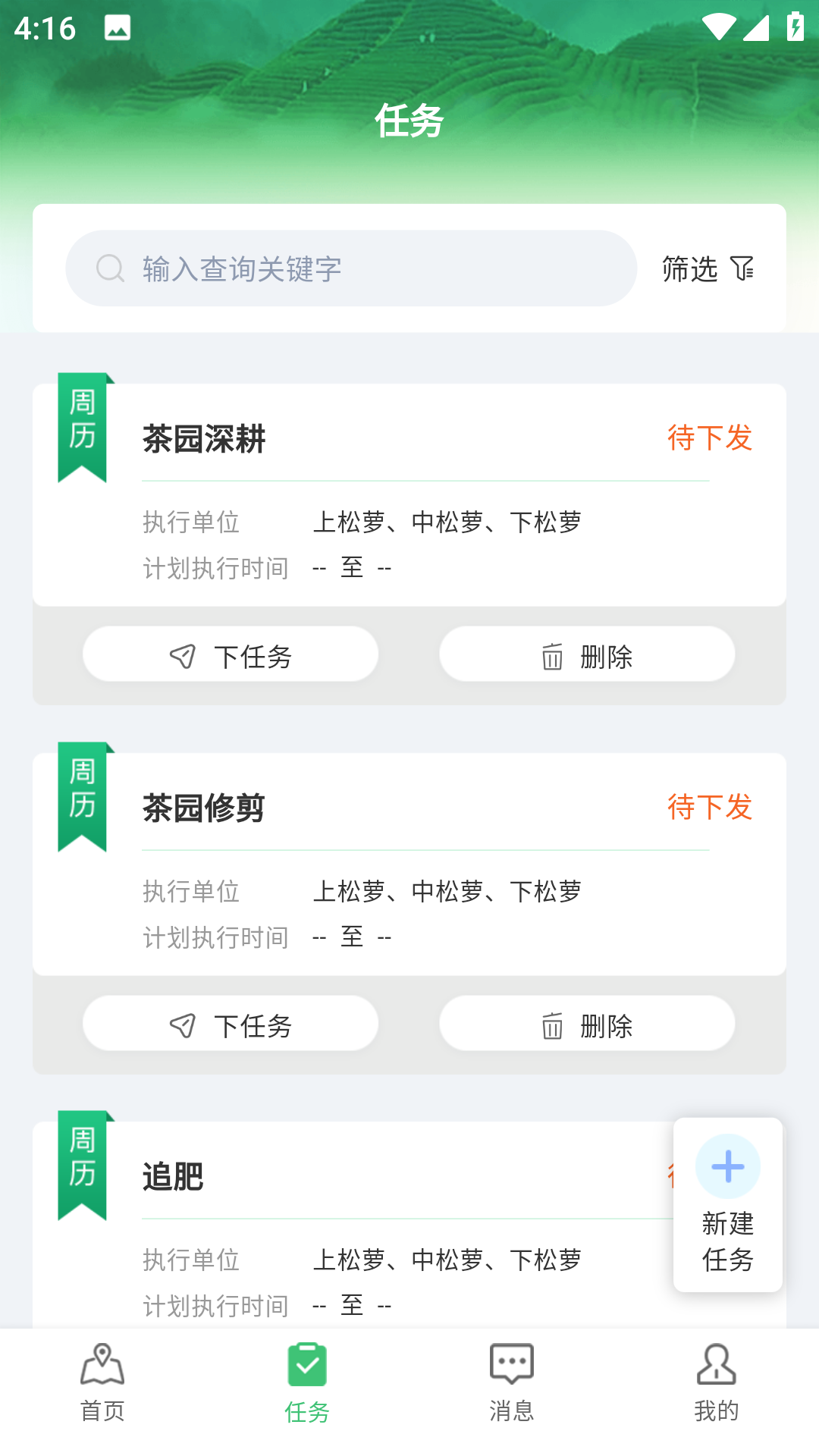Image resolution: width=819 pixels, height=1456 pixels.
Task: Tap the send icon on 茶园深耕 下任务 button
Action: pos(182,657)
